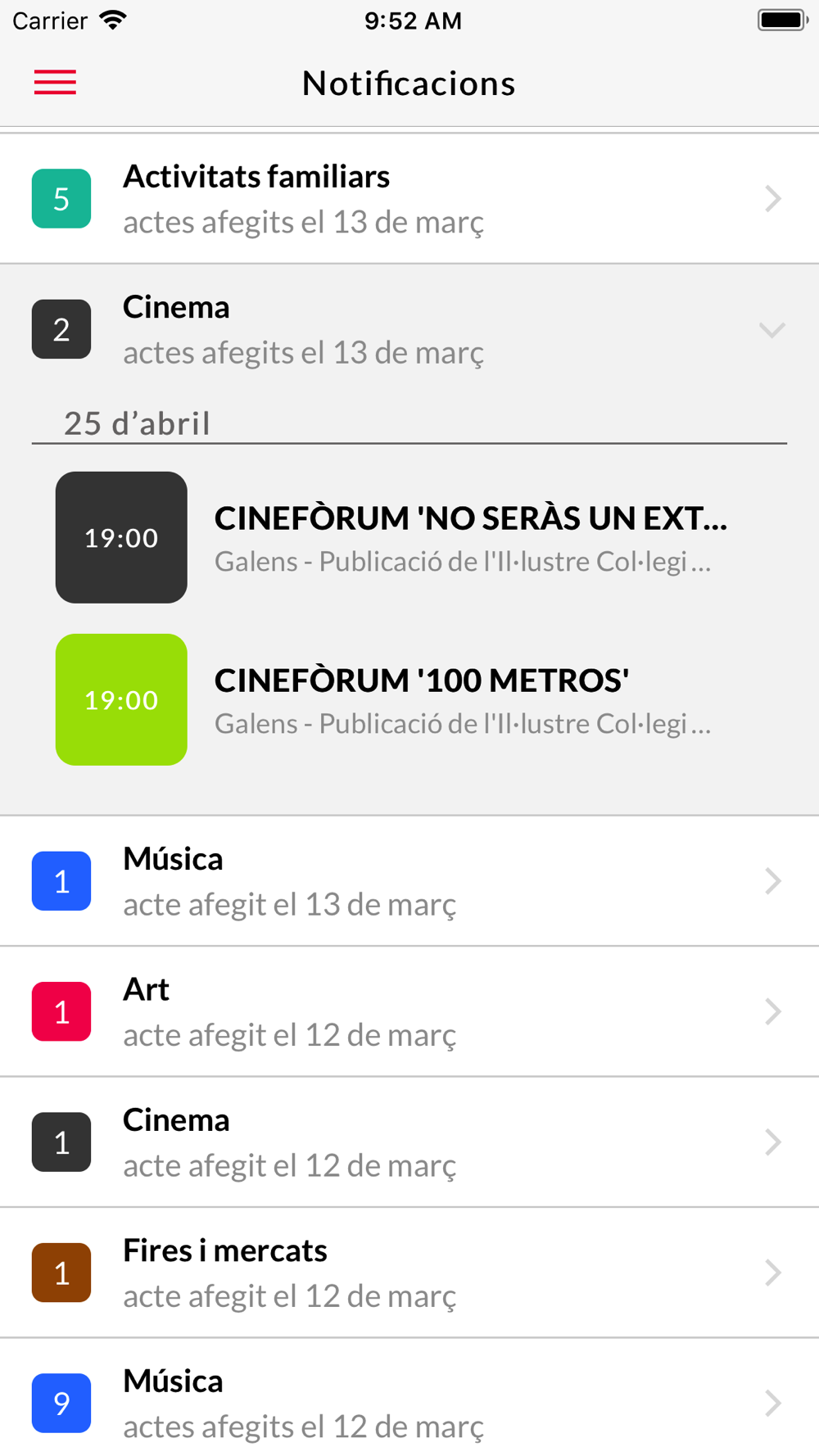Expand Música notification from 13 de març

point(409,881)
